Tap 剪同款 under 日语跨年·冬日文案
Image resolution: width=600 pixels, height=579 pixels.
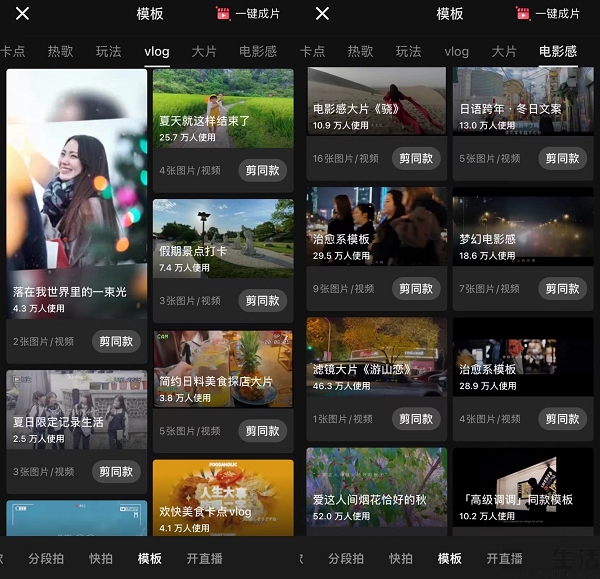pos(562,158)
